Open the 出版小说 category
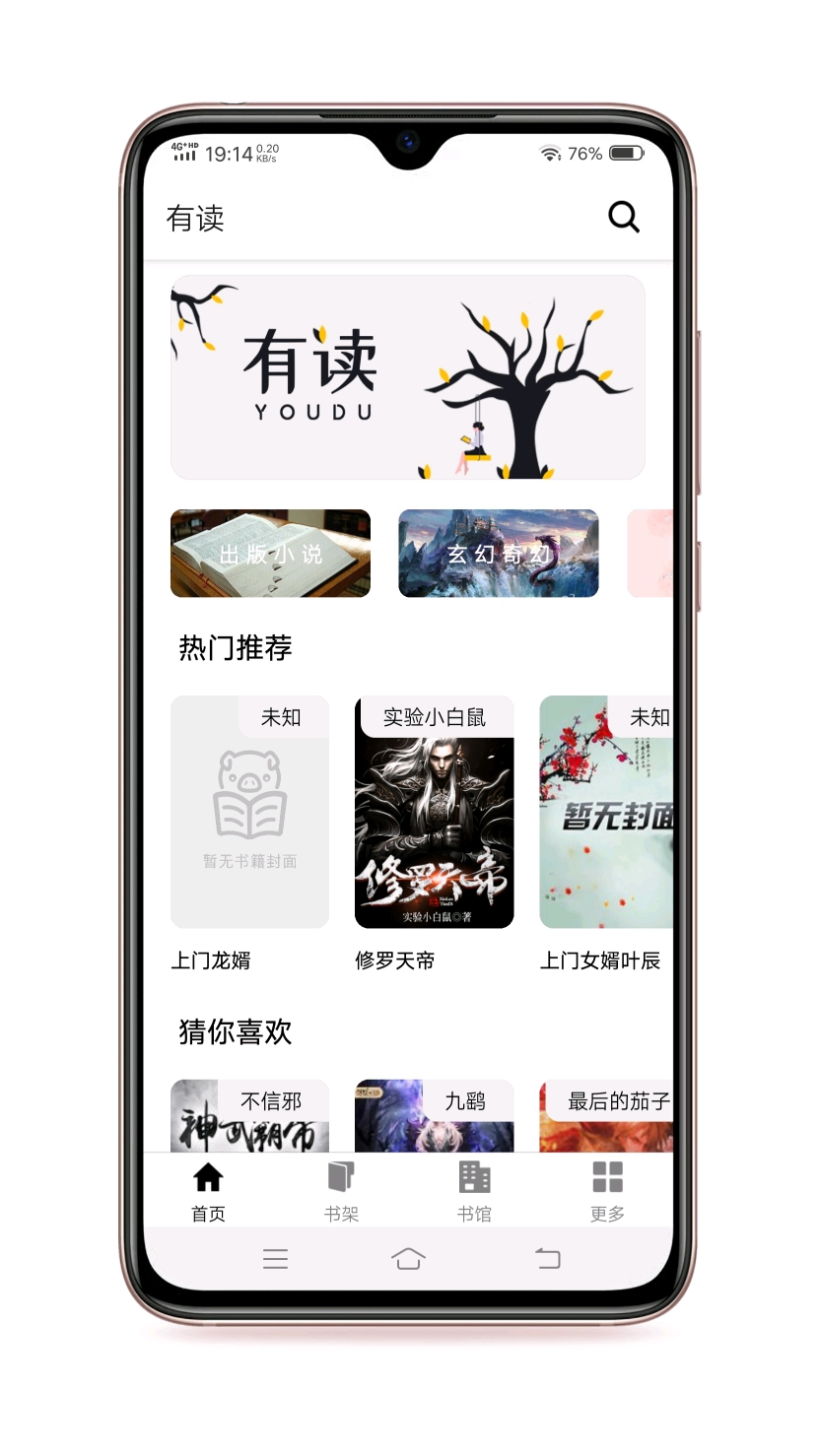 pos(270,554)
